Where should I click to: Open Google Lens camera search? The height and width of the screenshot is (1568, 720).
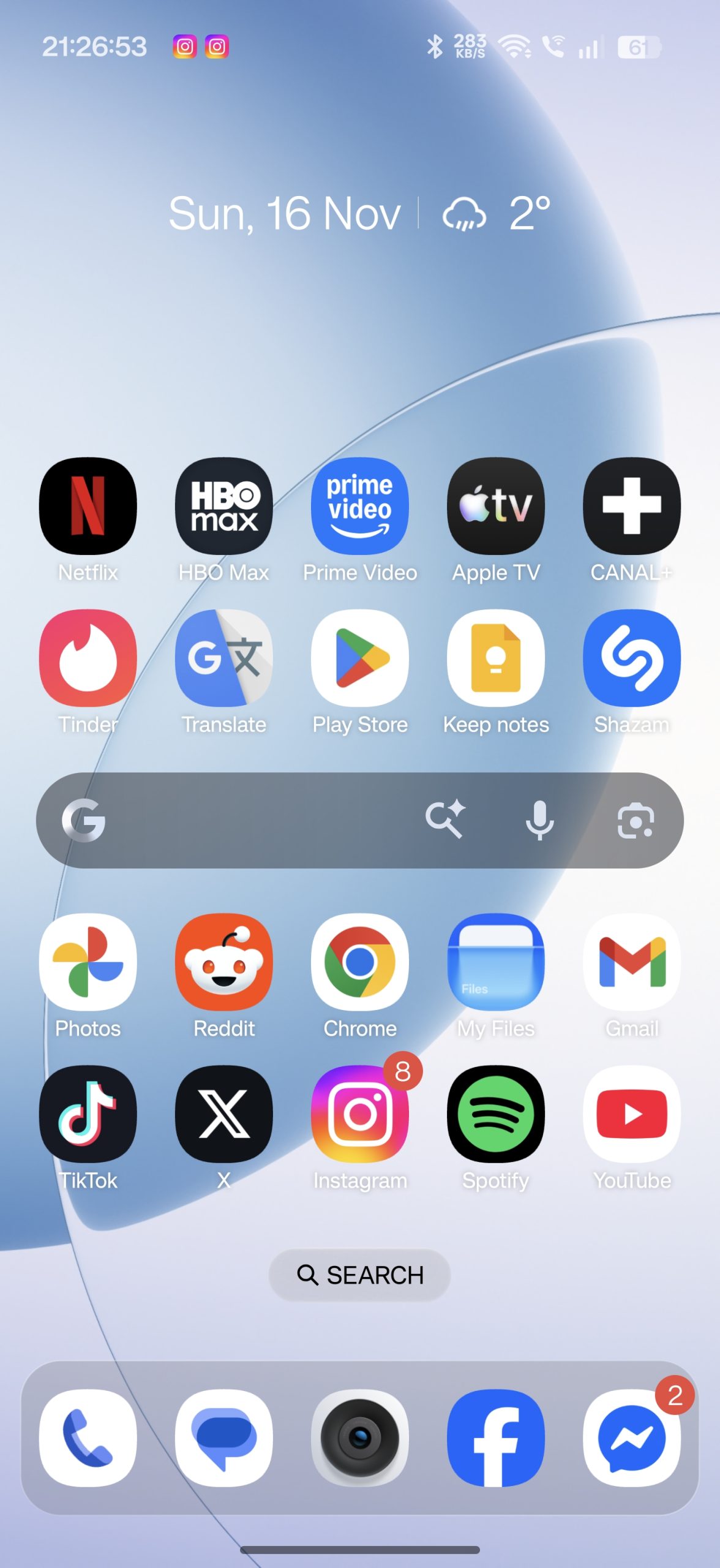click(636, 820)
